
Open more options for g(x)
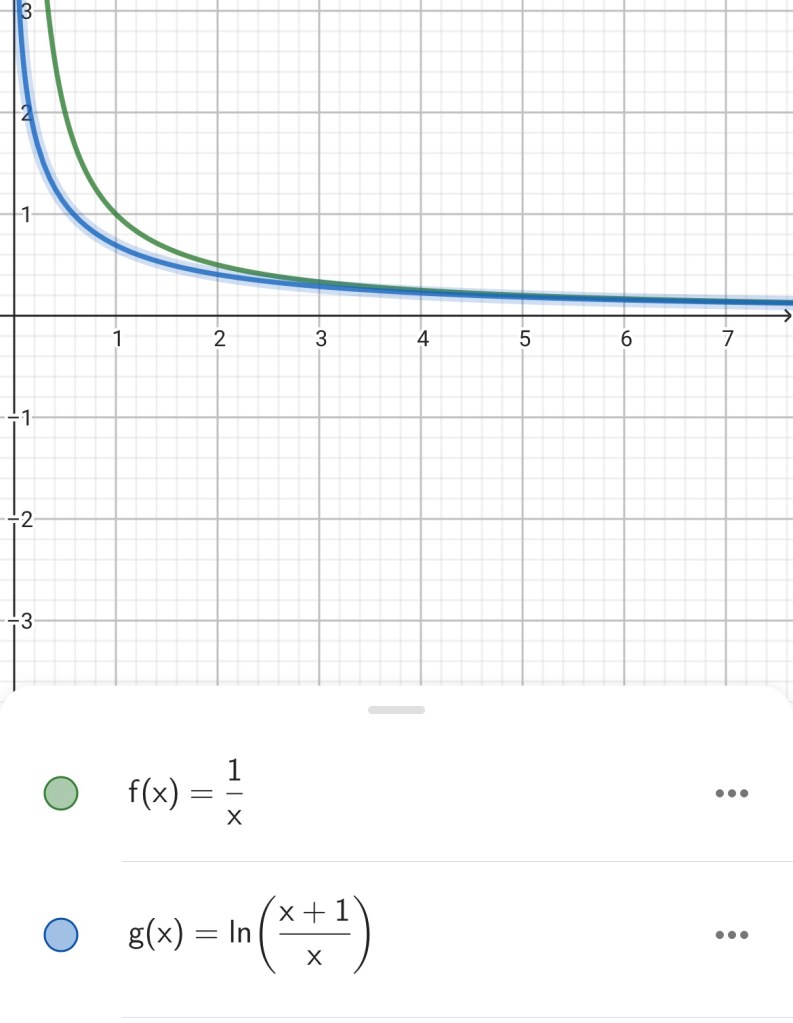[732, 936]
